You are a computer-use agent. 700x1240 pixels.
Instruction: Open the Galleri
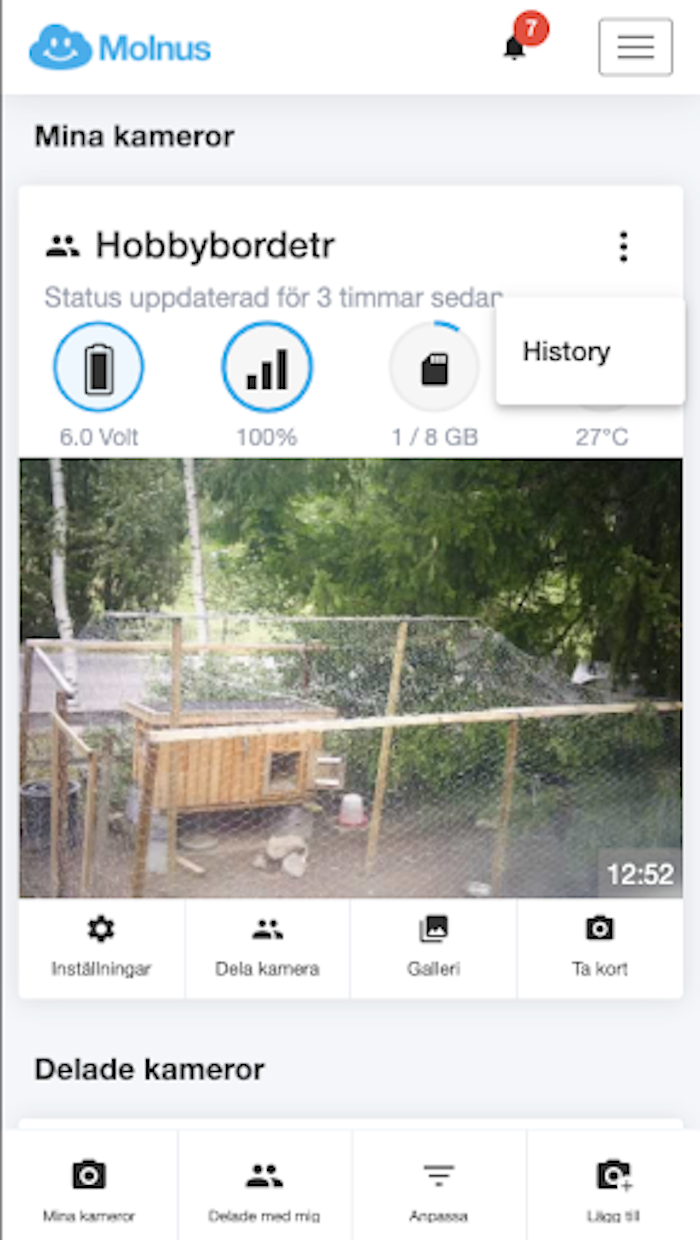click(x=433, y=947)
